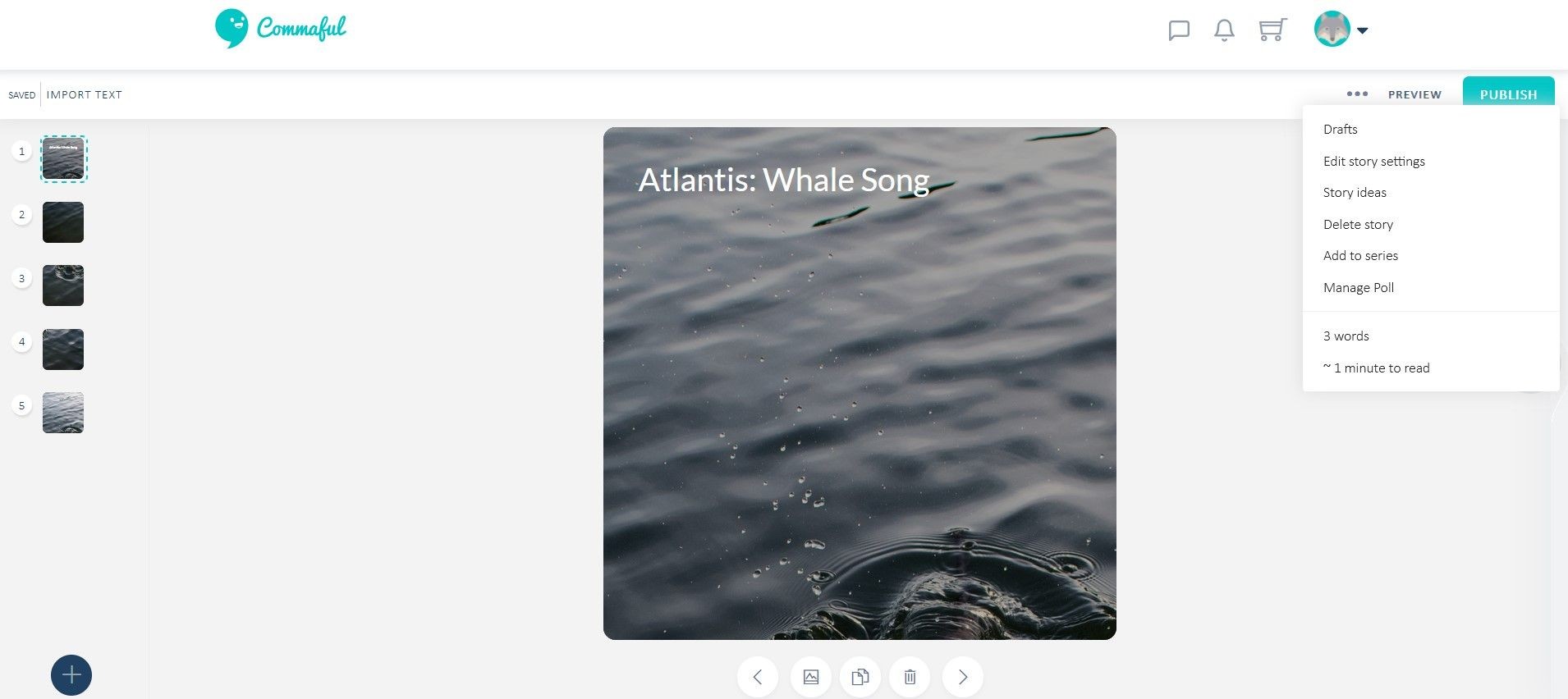This screenshot has height=699, width=1568.
Task: Publish the story
Action: 1508,94
